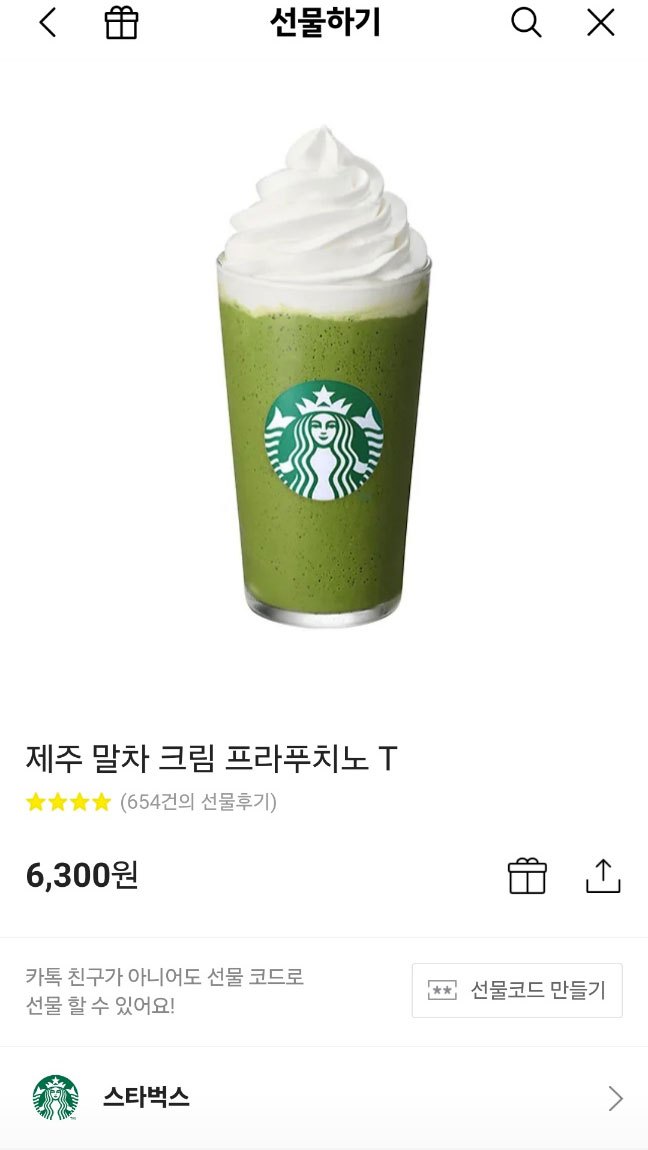Tap the 선물코드 만들기 button
The width and height of the screenshot is (648, 1150).
click(x=517, y=990)
